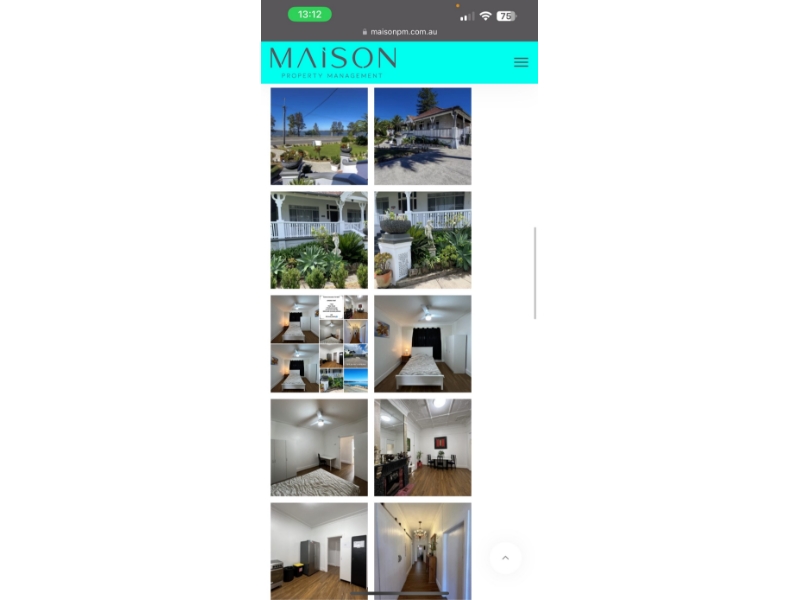View the bedroom with black headboard photo
800x600 pixels.
(422, 343)
